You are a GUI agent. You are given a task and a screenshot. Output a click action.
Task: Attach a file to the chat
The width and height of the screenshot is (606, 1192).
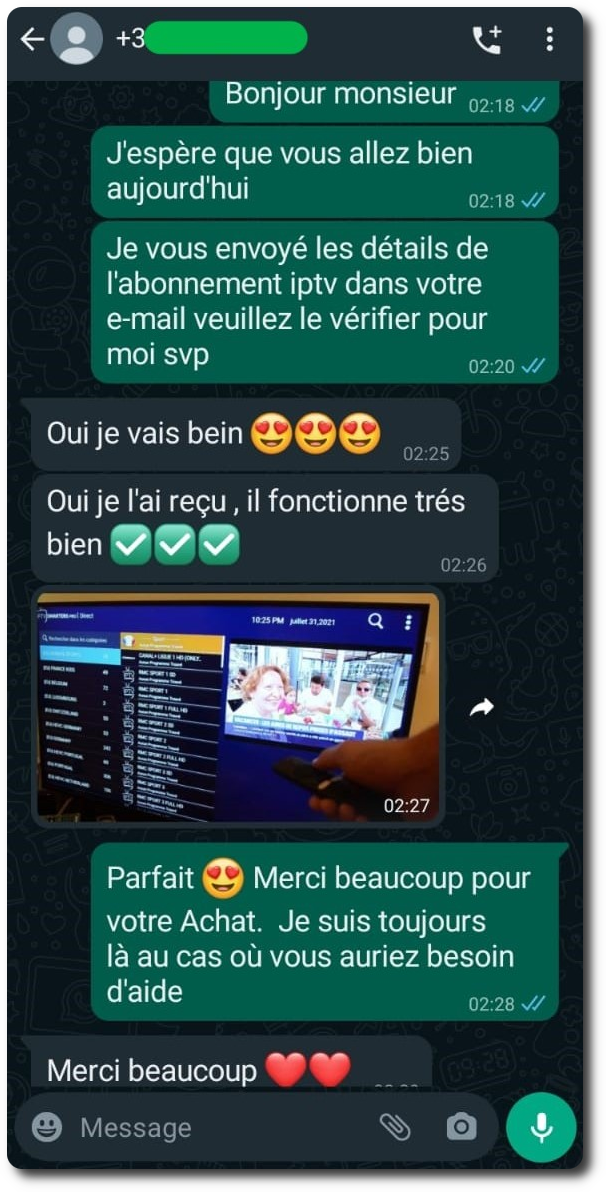pos(395,1128)
